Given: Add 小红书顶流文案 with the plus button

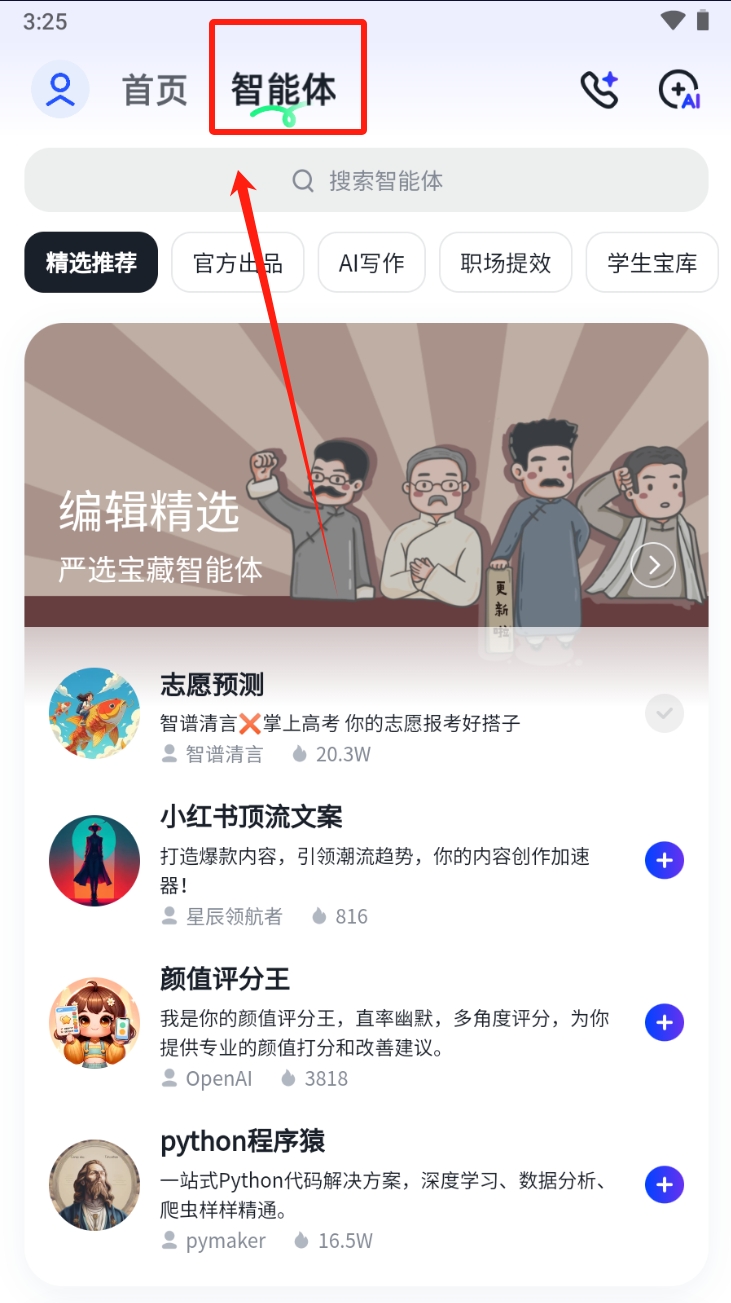Looking at the screenshot, I should pyautogui.click(x=665, y=860).
